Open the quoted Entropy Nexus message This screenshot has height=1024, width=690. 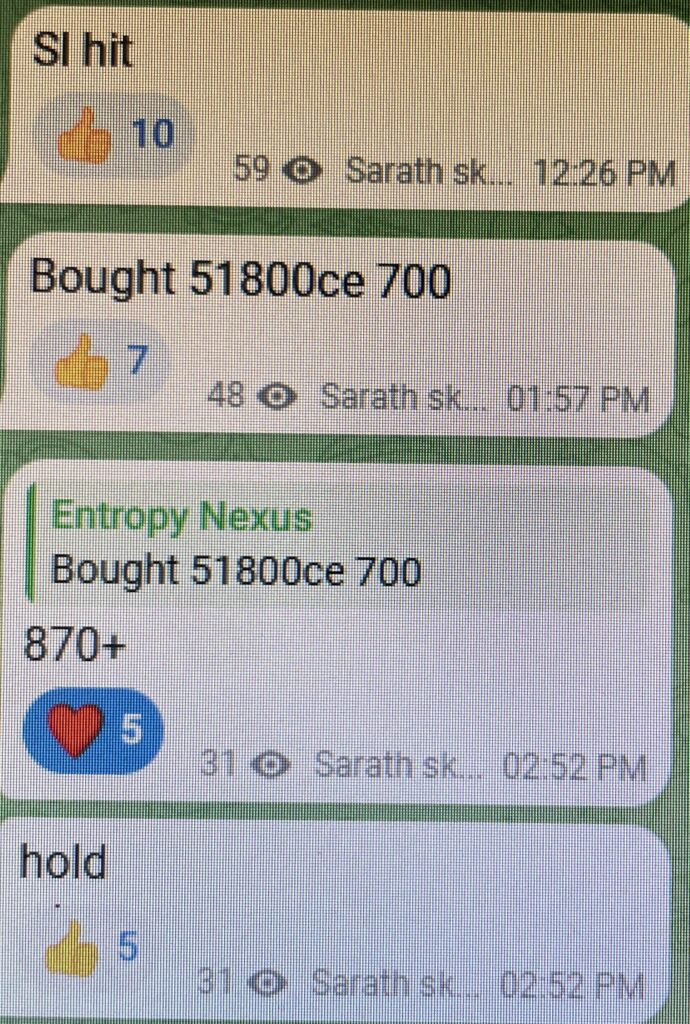point(236,545)
